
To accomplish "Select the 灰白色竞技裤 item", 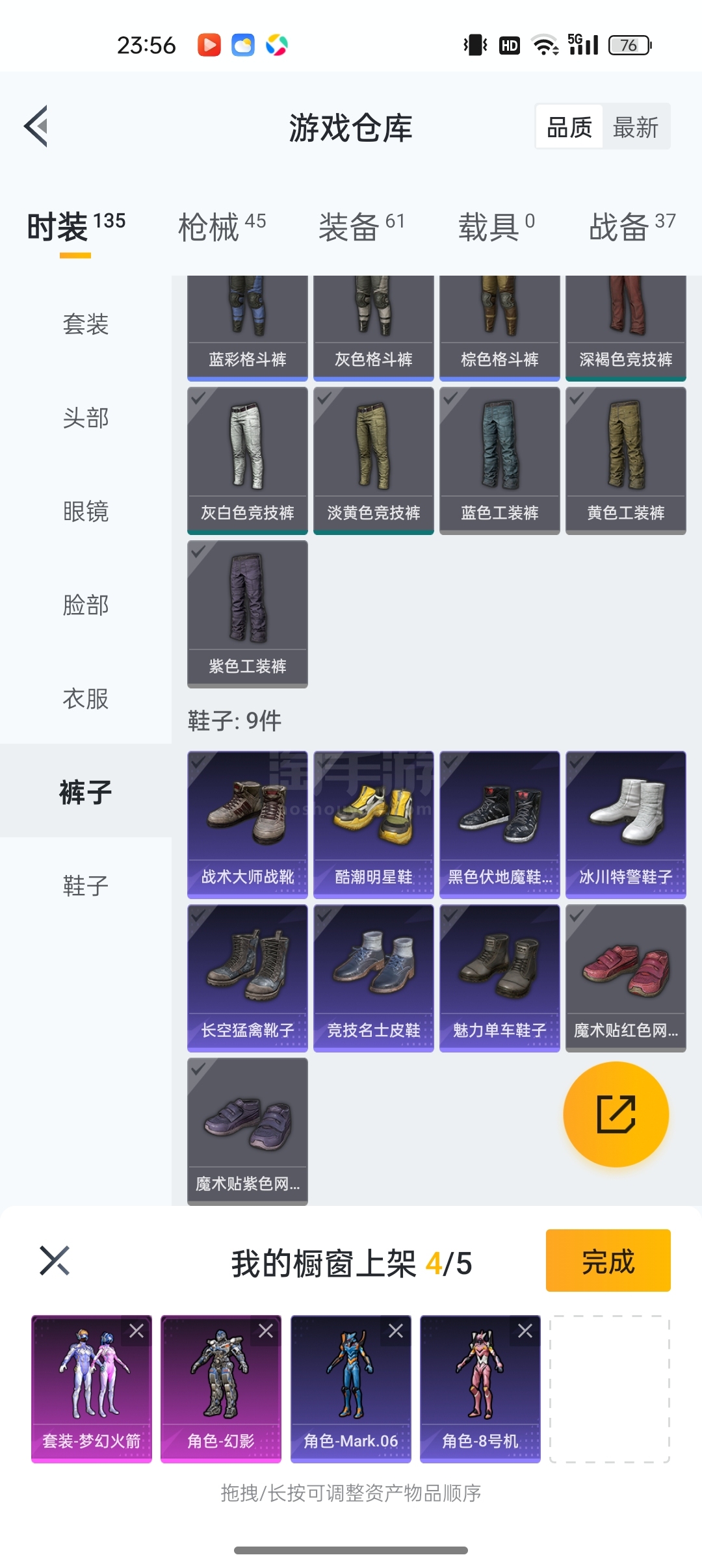I will coord(248,460).
